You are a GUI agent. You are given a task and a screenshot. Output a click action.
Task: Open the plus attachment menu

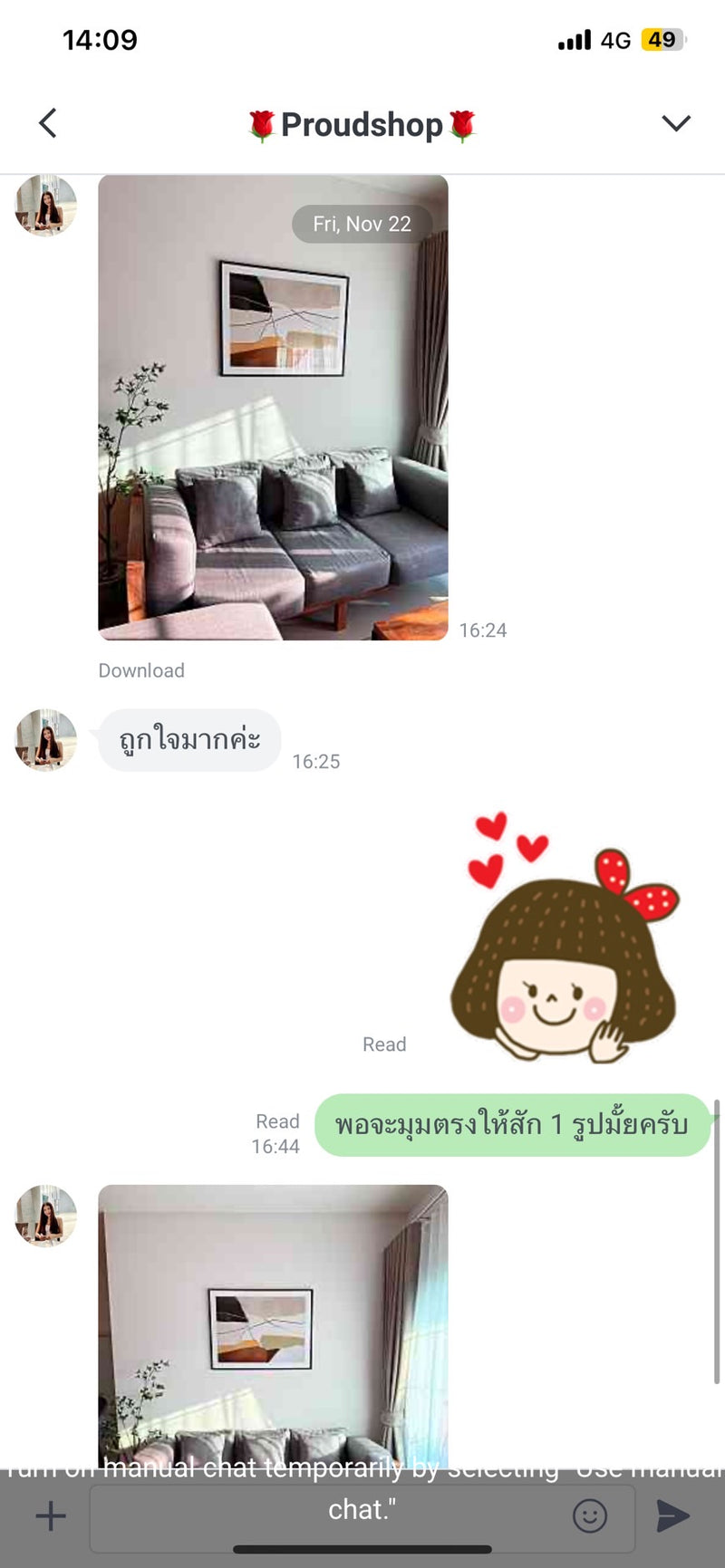tap(51, 1515)
